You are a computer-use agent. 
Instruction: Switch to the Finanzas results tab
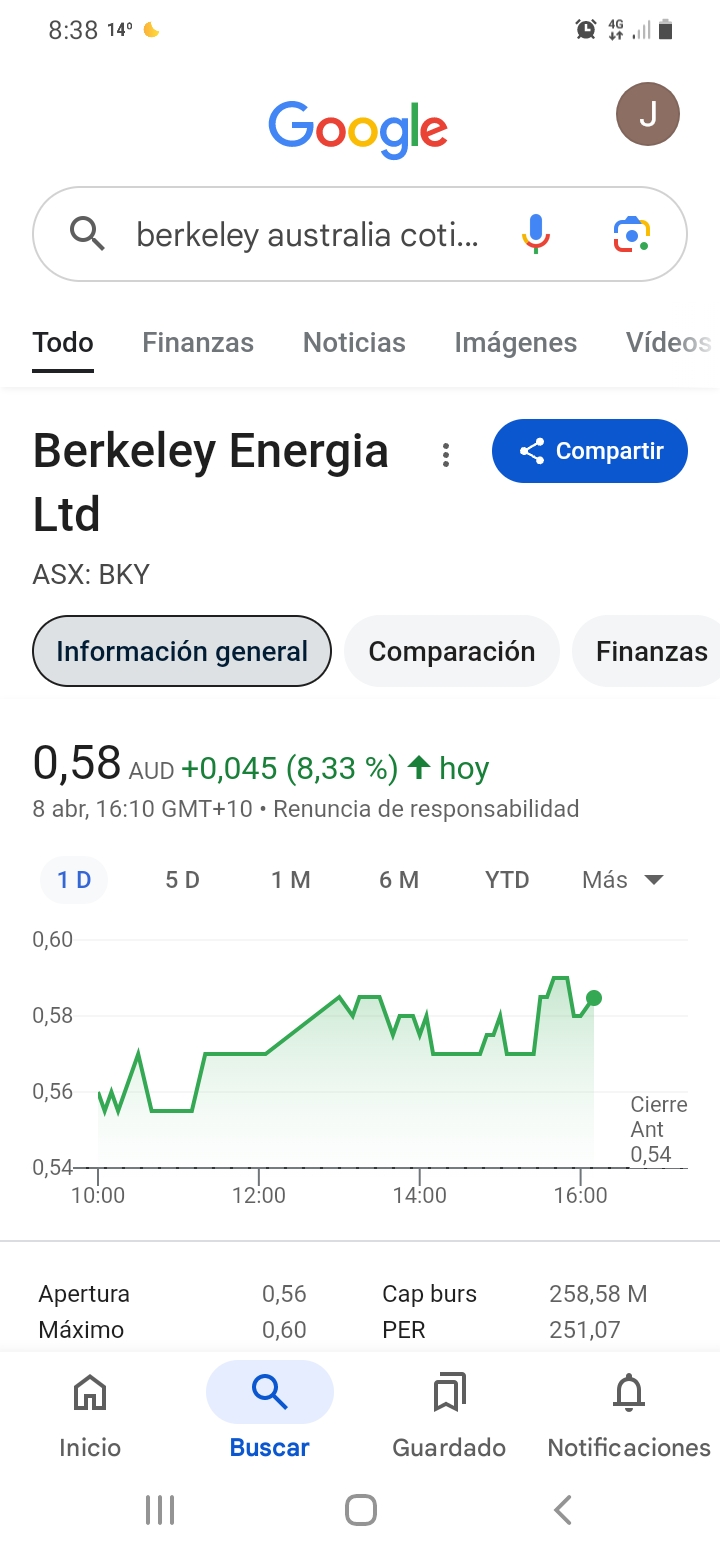198,343
